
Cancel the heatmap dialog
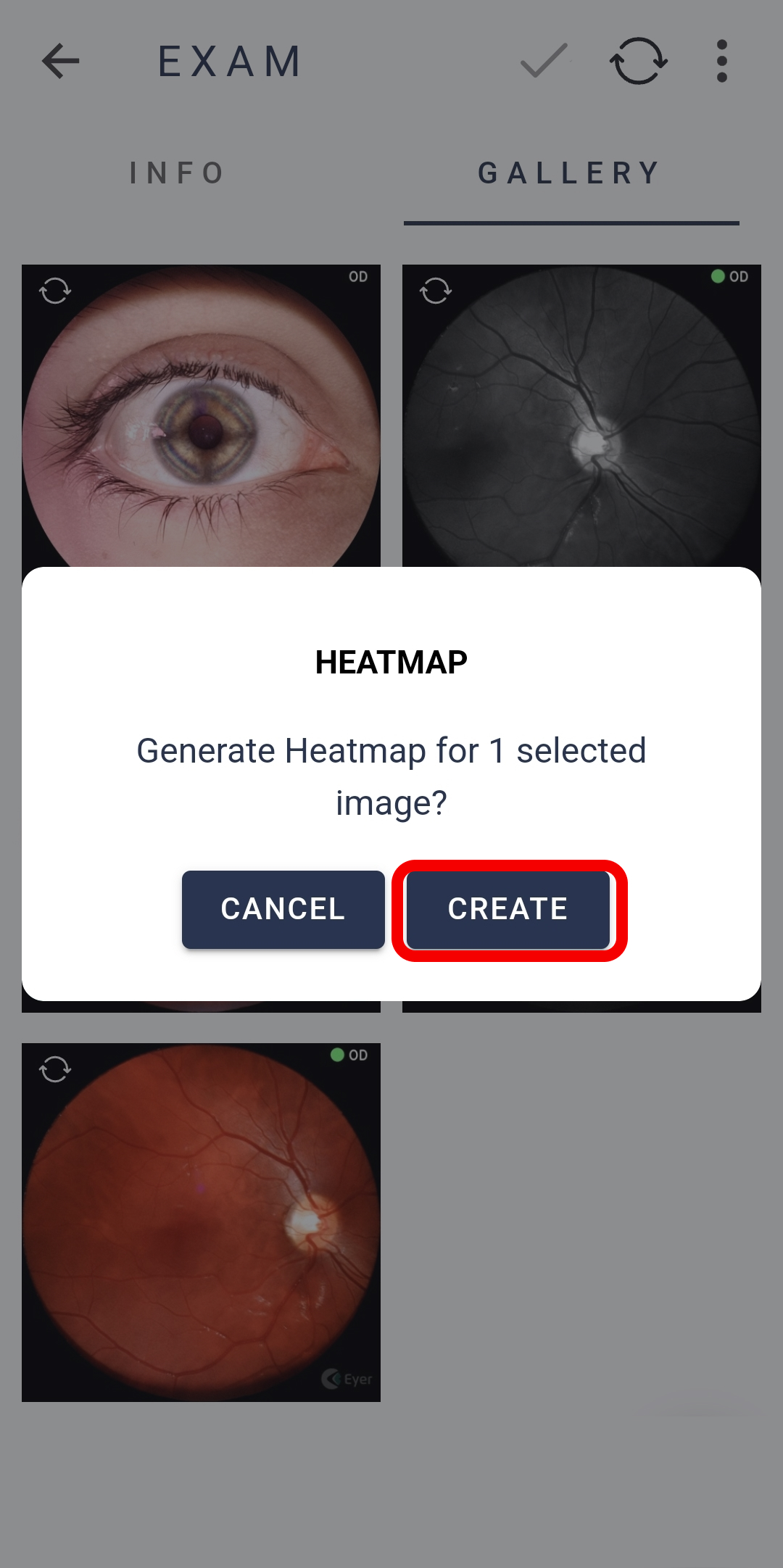283,909
